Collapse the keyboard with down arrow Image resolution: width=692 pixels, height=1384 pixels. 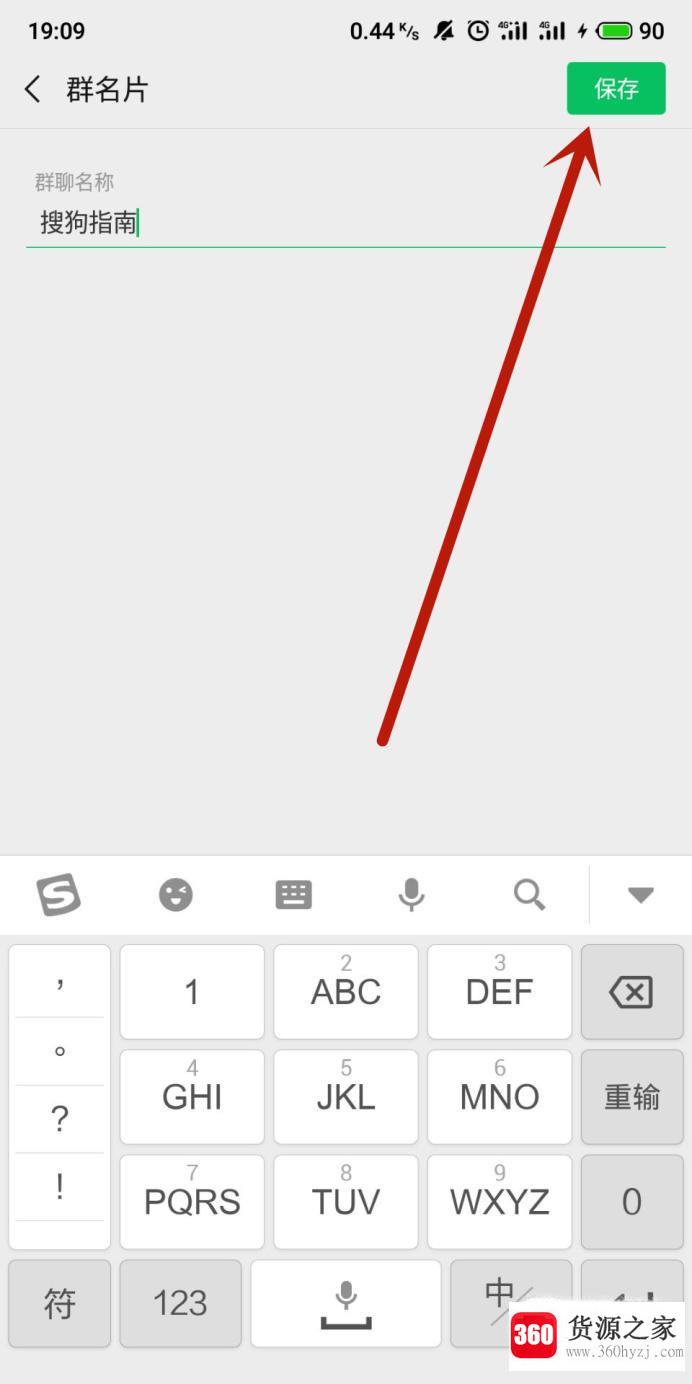(640, 894)
